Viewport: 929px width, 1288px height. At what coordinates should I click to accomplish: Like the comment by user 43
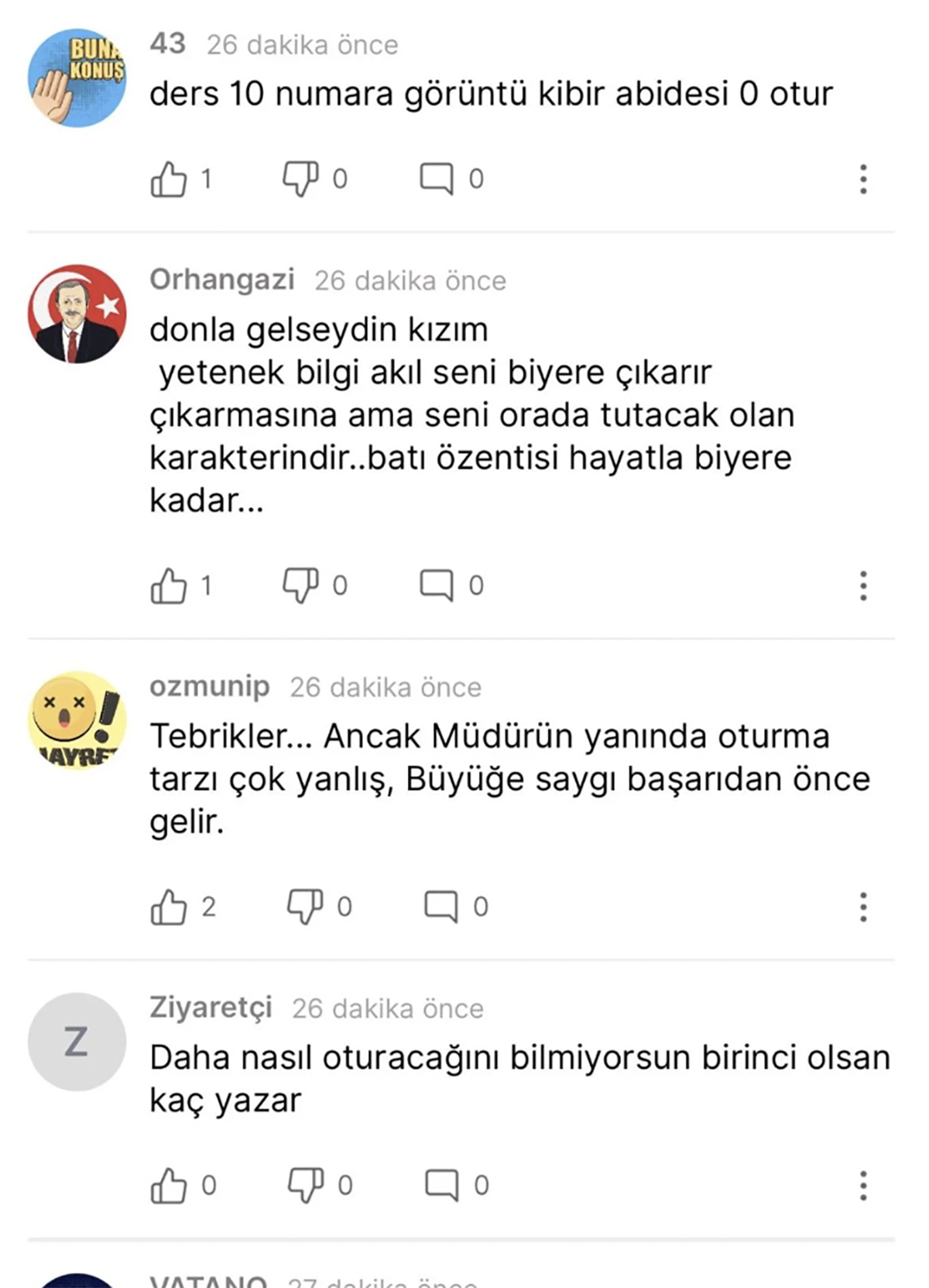[169, 179]
